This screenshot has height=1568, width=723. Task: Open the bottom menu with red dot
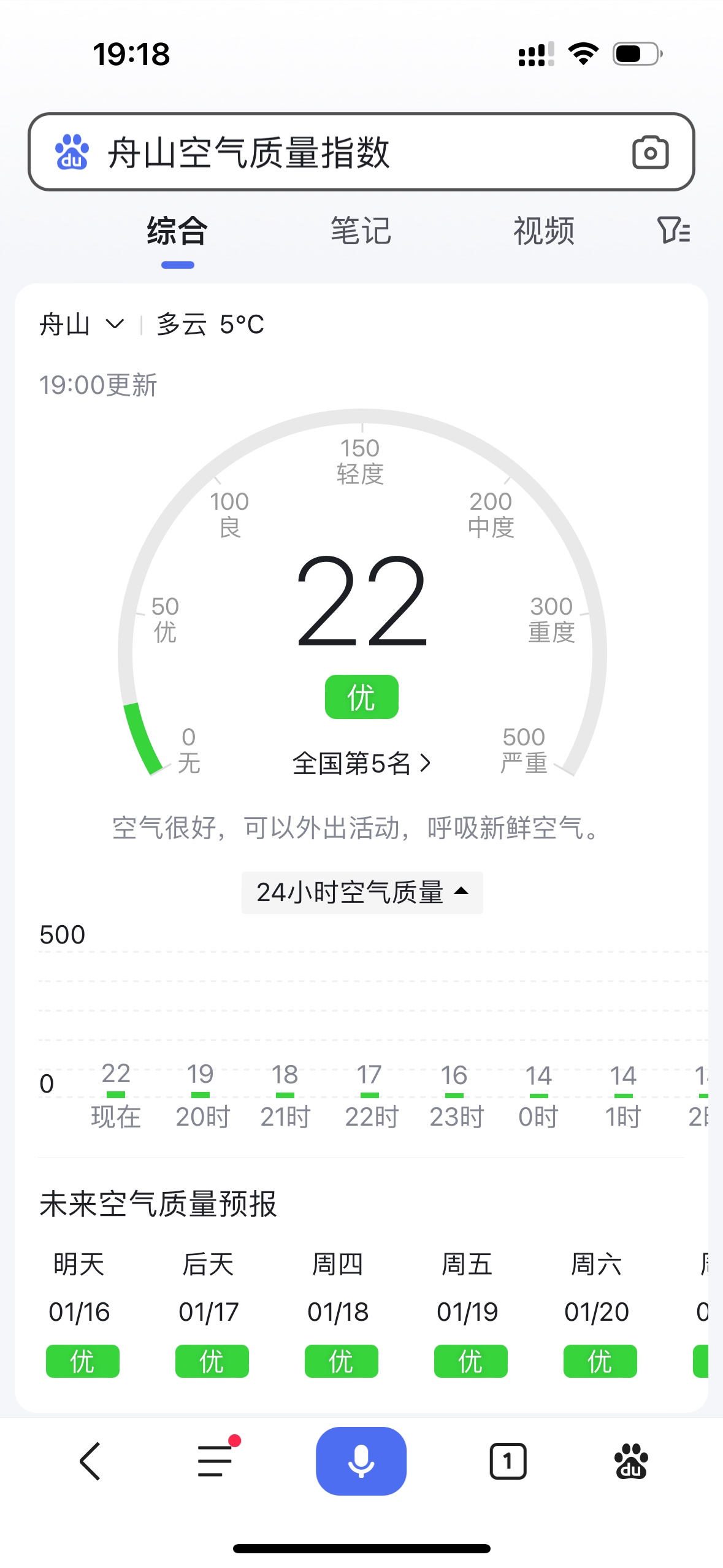(216, 1461)
